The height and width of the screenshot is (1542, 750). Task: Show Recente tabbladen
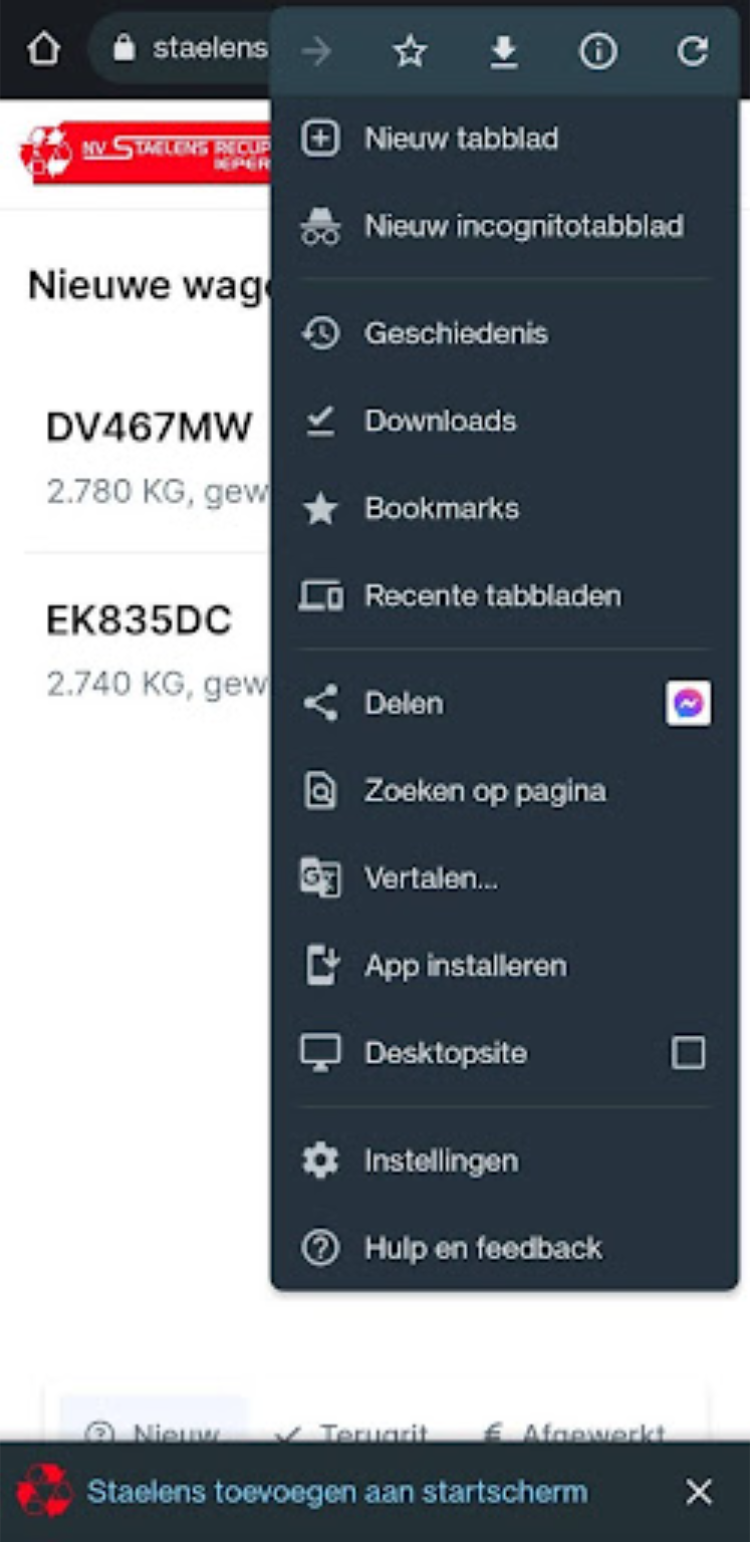492,596
